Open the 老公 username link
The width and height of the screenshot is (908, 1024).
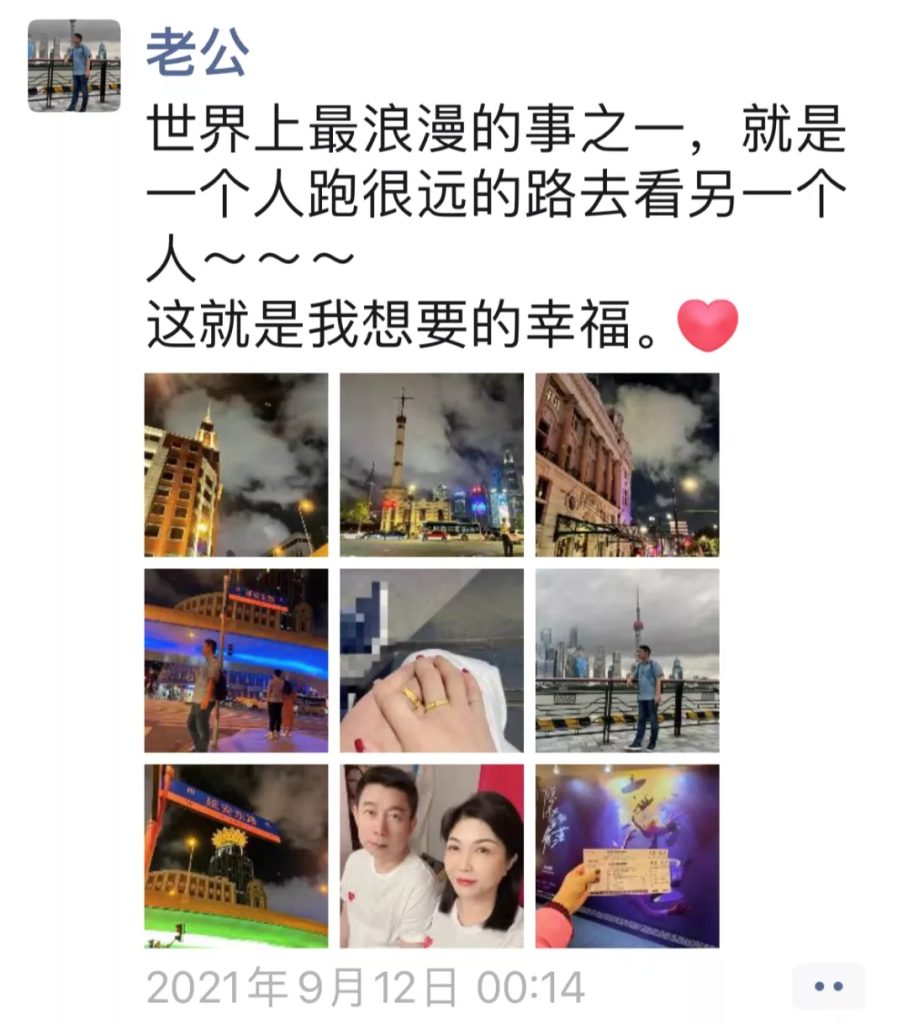pos(196,52)
